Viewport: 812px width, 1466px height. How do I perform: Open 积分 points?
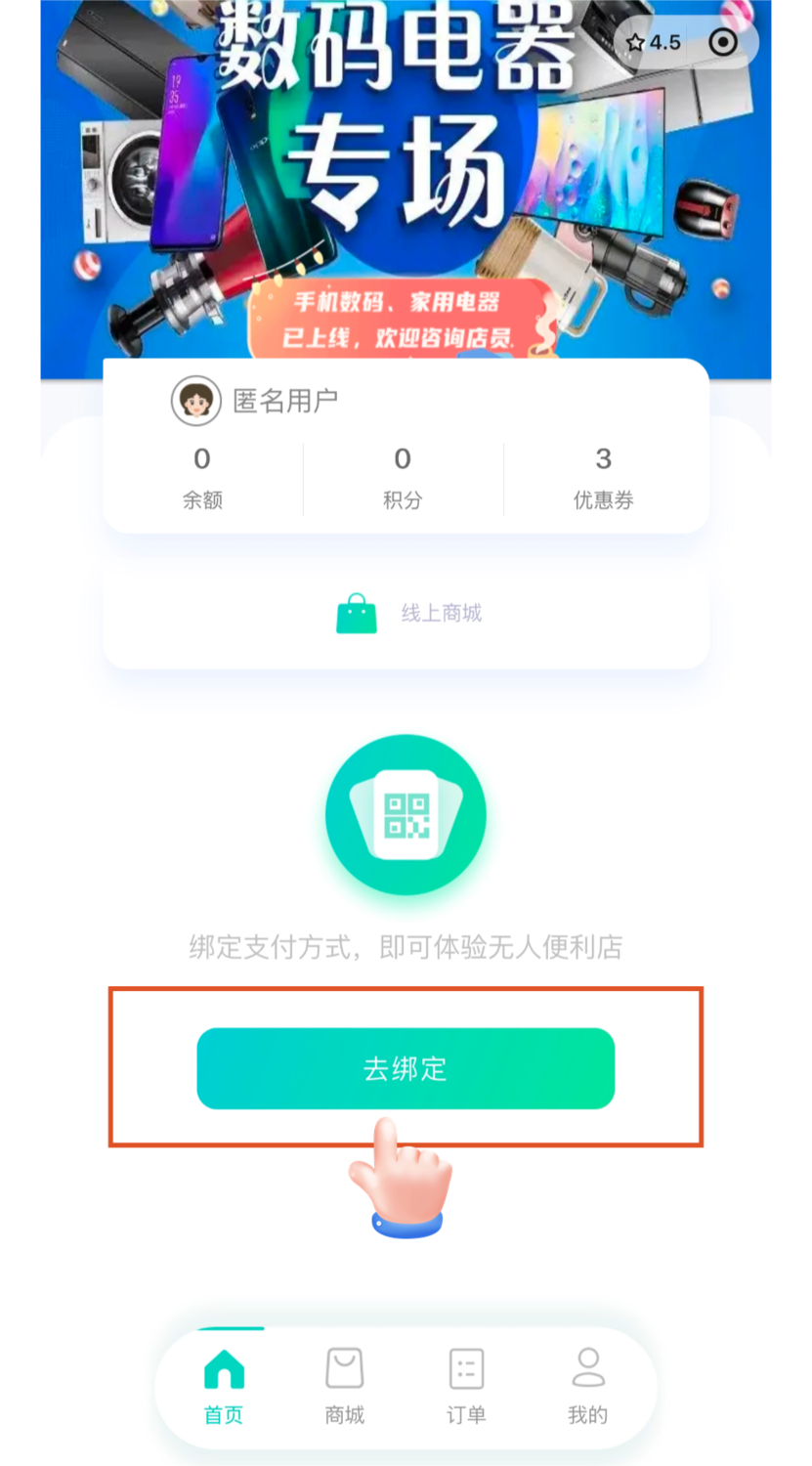point(403,477)
